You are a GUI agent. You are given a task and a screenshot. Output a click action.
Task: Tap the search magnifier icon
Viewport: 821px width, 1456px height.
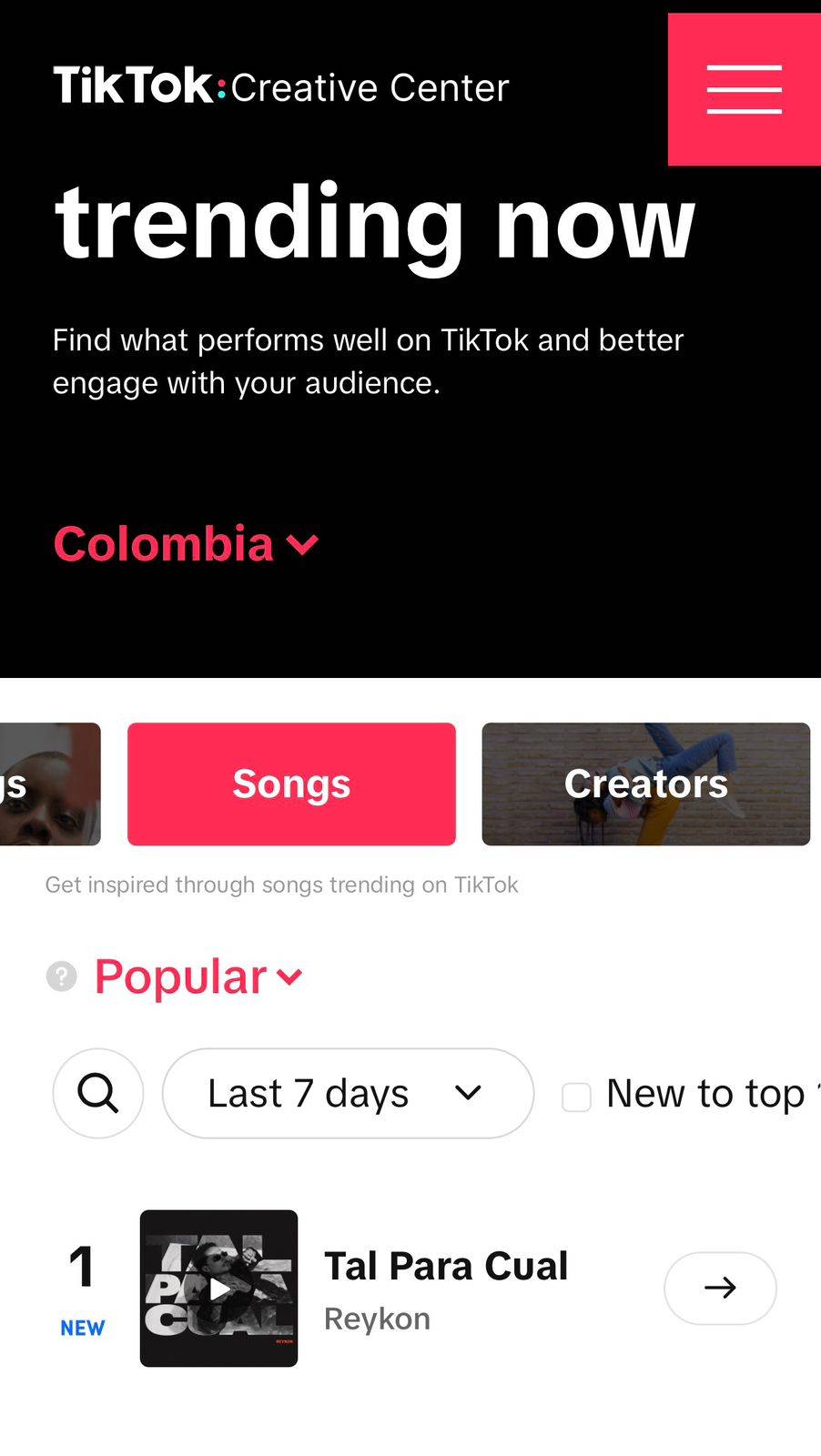tap(98, 1093)
